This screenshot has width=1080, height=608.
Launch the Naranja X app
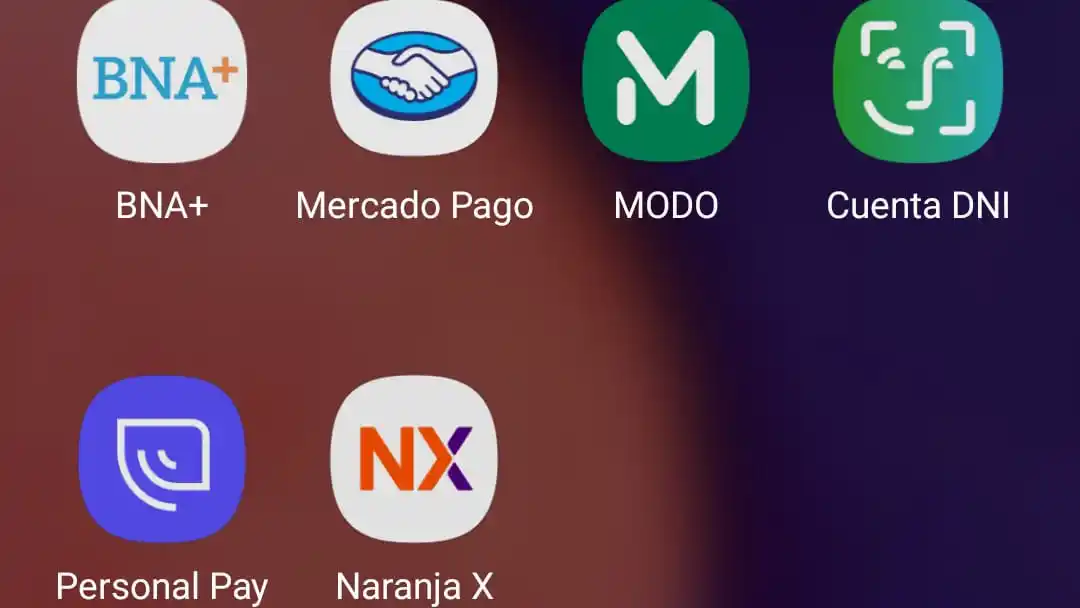[x=414, y=458]
